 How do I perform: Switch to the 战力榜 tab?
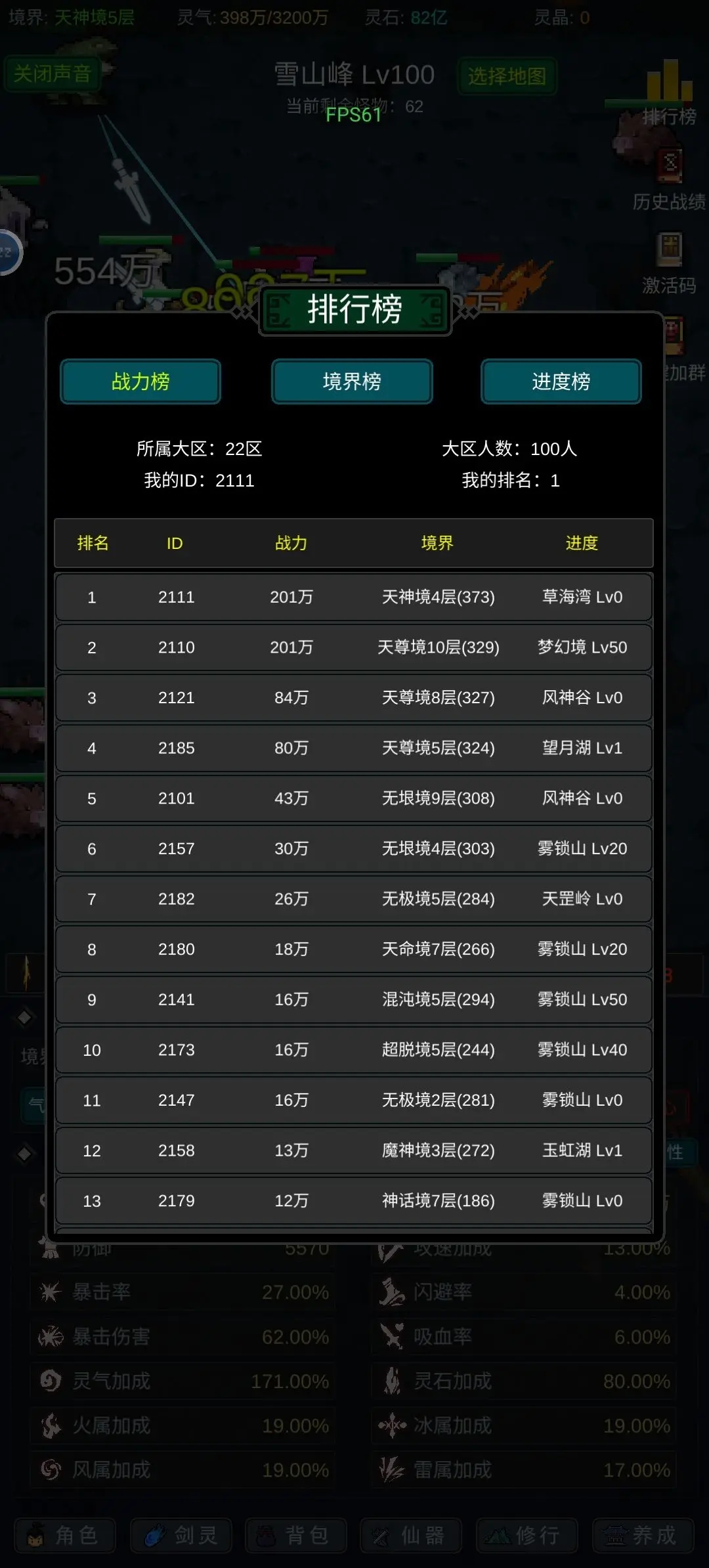pyautogui.click(x=140, y=381)
